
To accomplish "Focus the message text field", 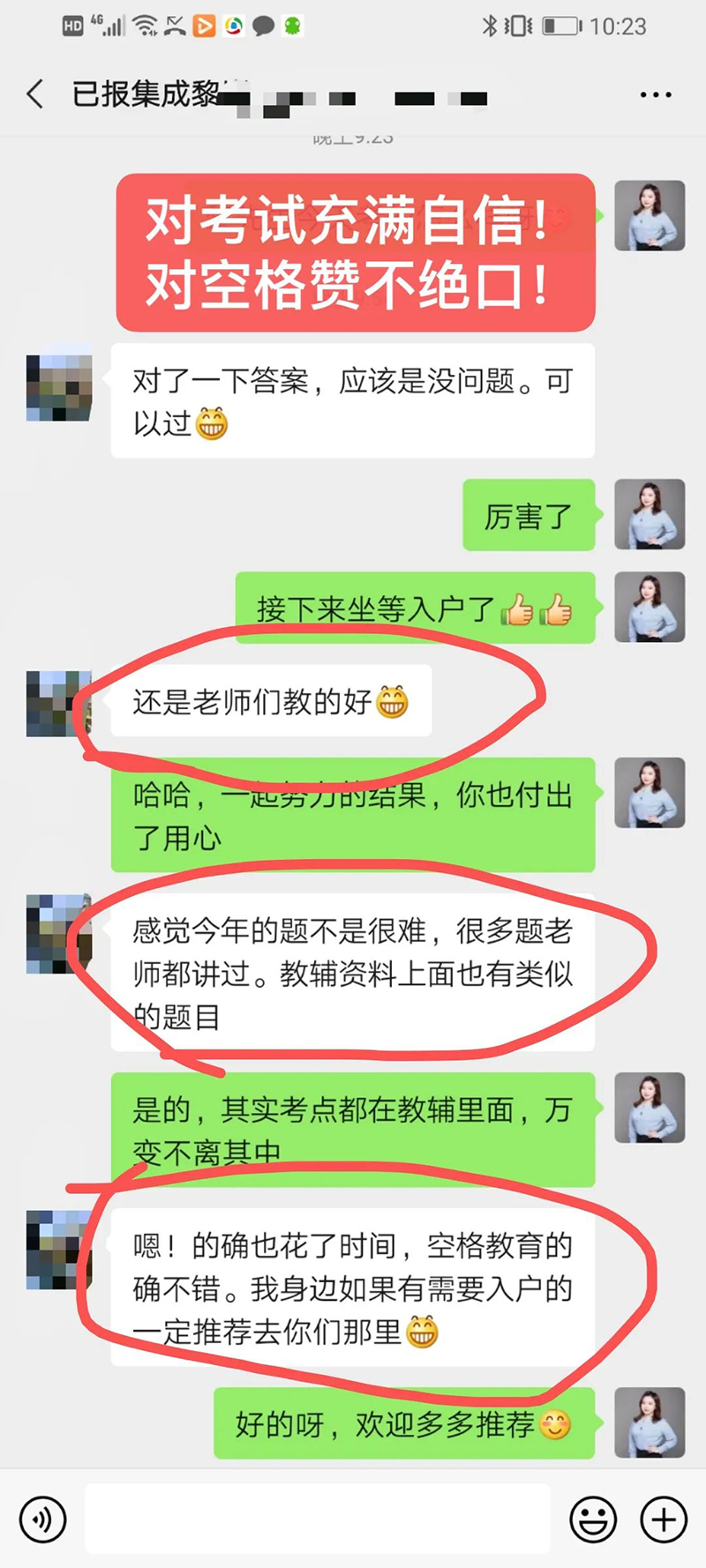I will pos(318,1519).
